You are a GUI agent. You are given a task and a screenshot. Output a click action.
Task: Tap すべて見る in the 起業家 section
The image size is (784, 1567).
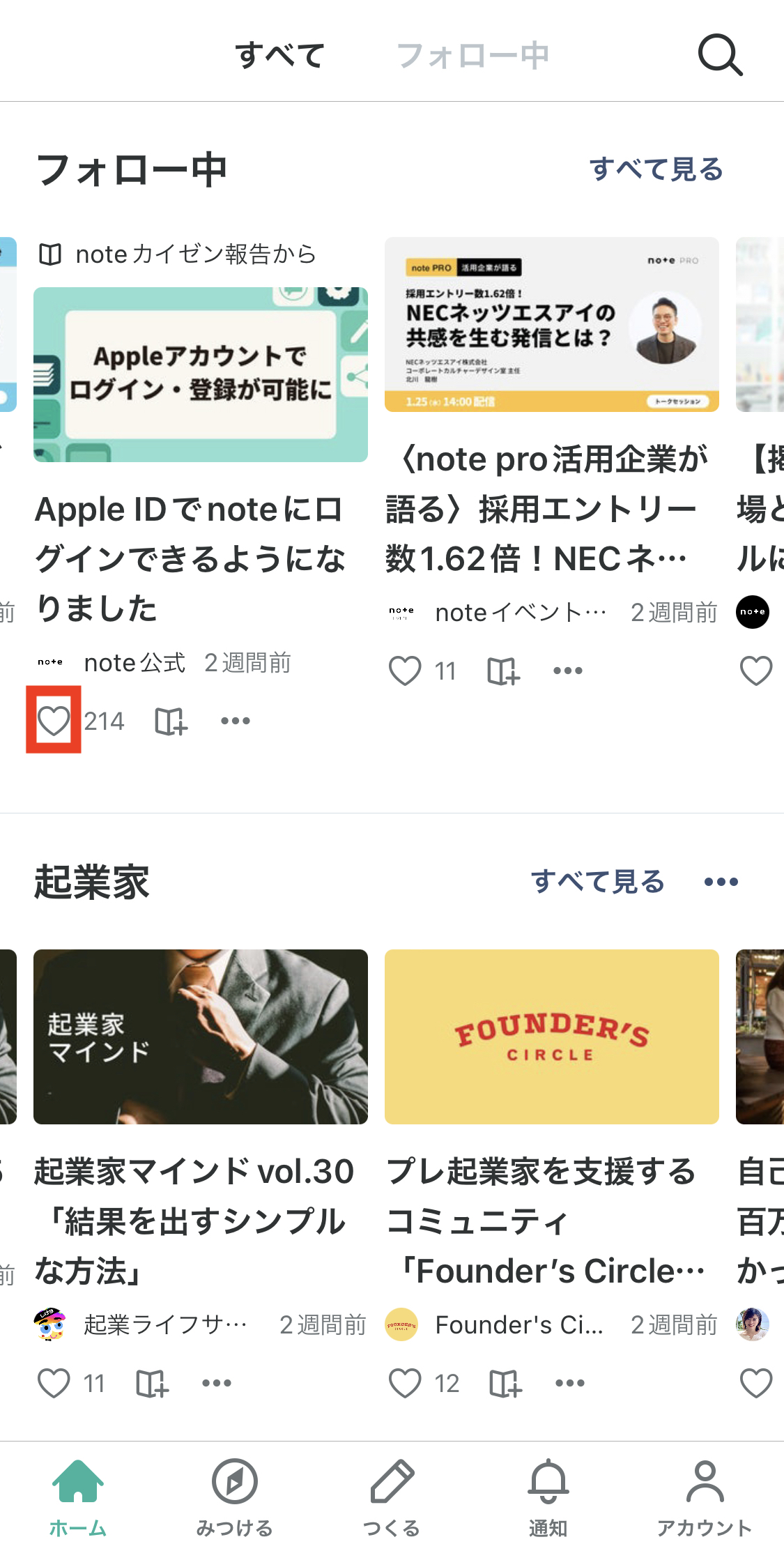coord(597,882)
